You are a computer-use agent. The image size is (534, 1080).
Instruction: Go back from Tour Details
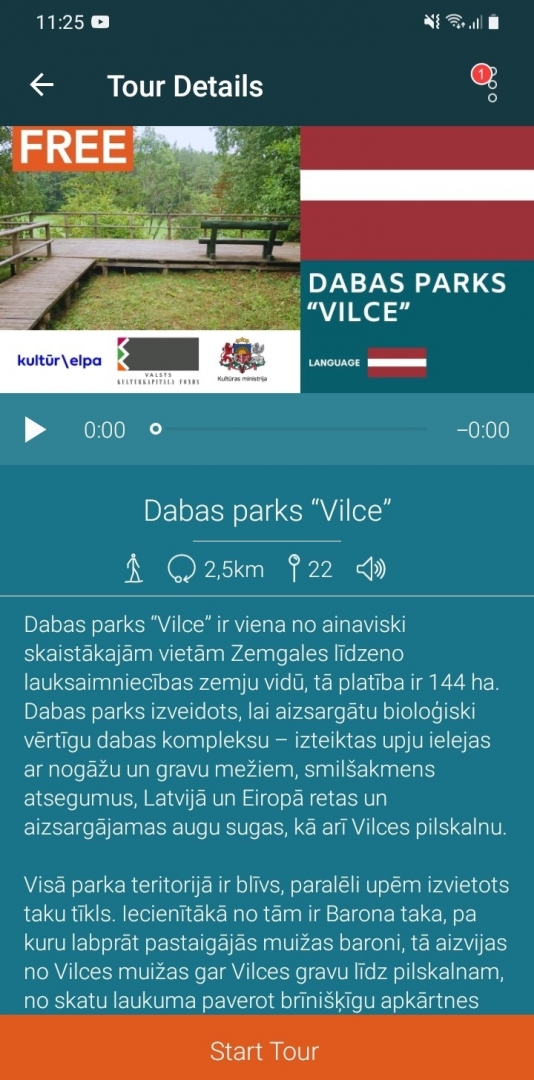coord(41,85)
